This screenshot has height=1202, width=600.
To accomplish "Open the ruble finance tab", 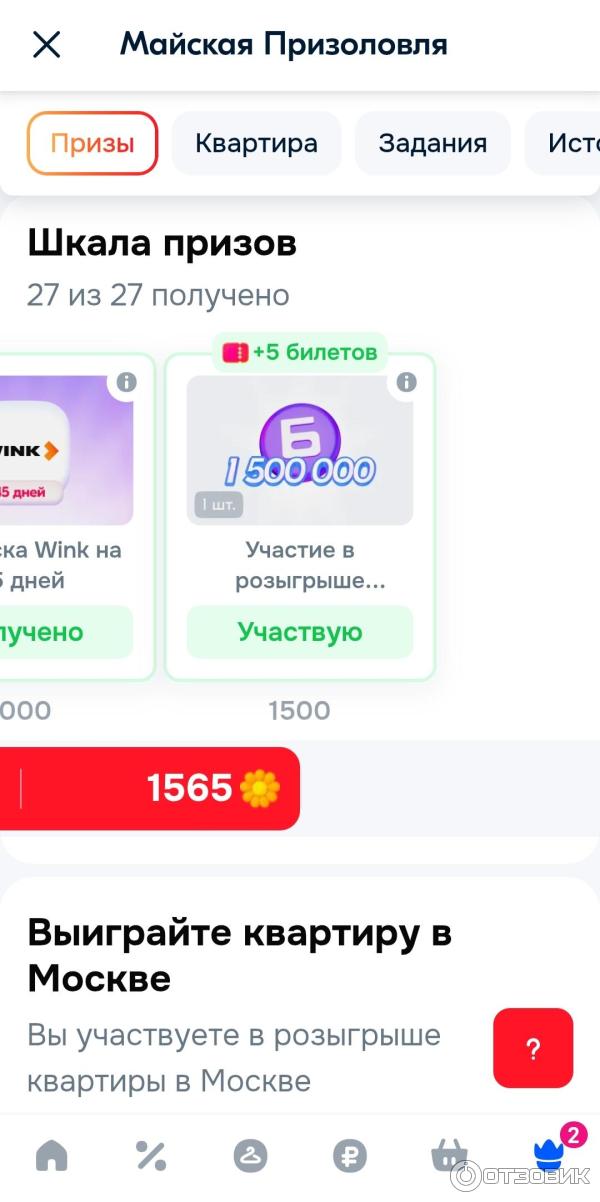I will pyautogui.click(x=349, y=1156).
